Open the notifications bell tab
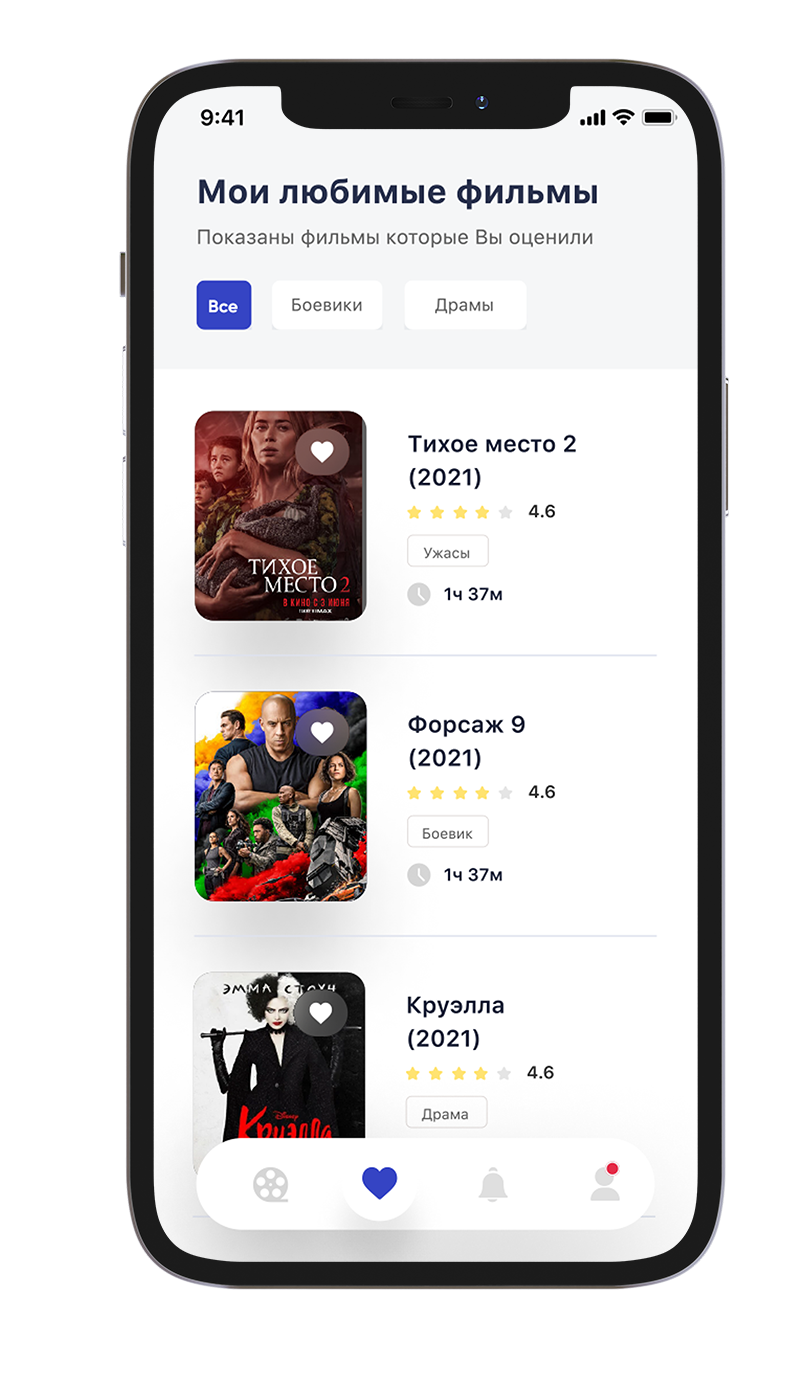 pos(492,1185)
